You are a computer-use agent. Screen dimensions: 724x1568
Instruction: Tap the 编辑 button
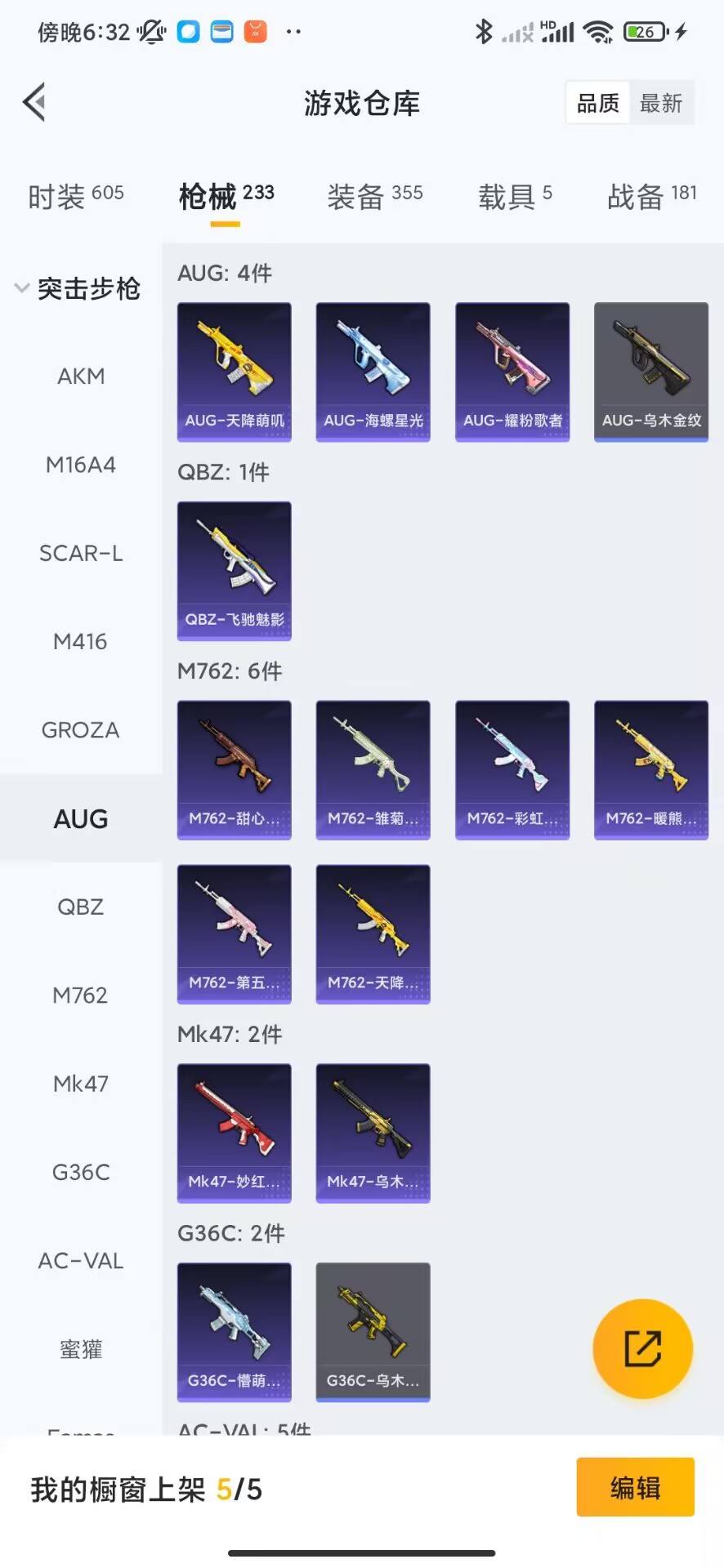click(x=635, y=1487)
